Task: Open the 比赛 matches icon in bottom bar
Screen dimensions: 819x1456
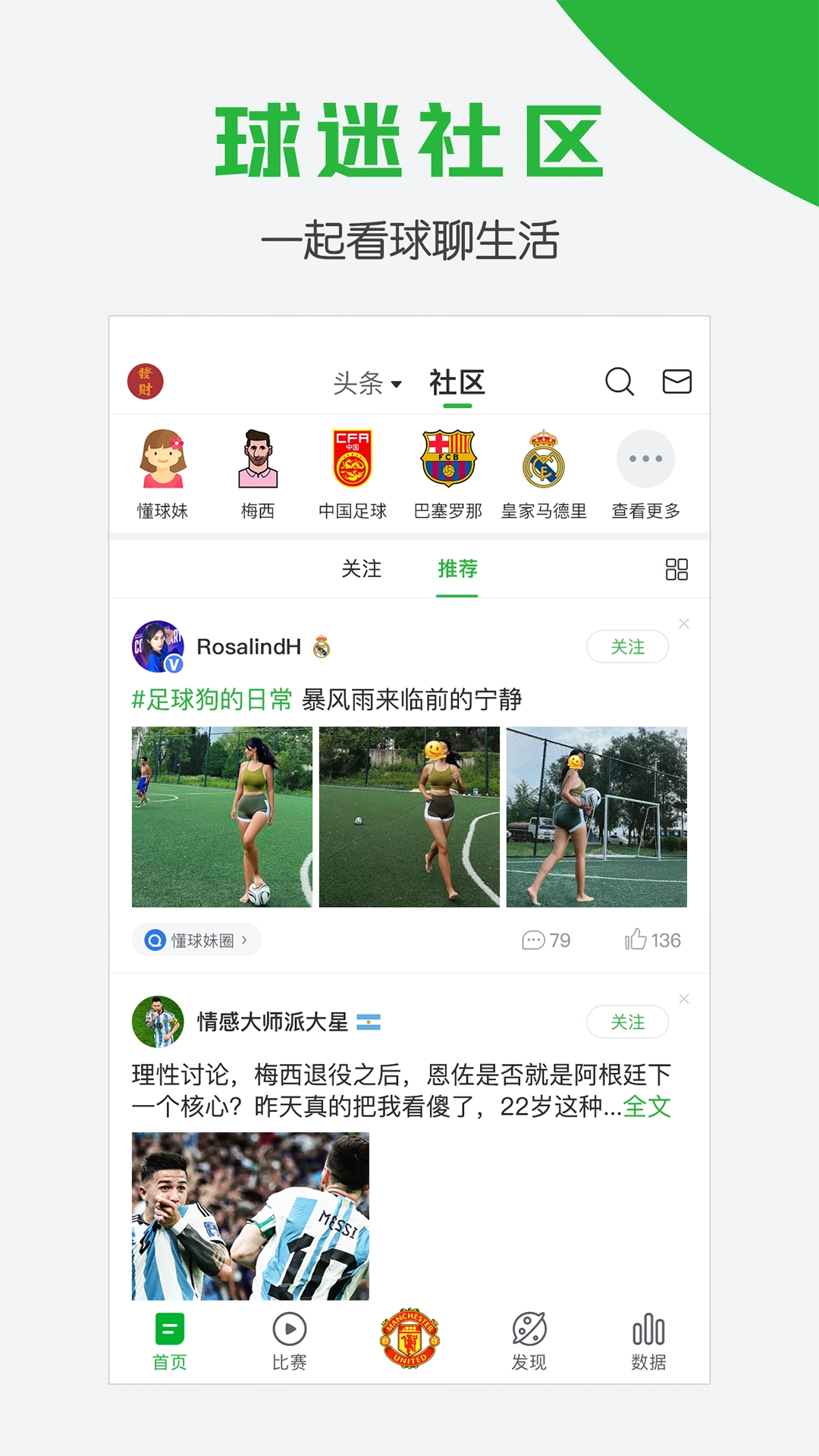Action: [287, 1332]
